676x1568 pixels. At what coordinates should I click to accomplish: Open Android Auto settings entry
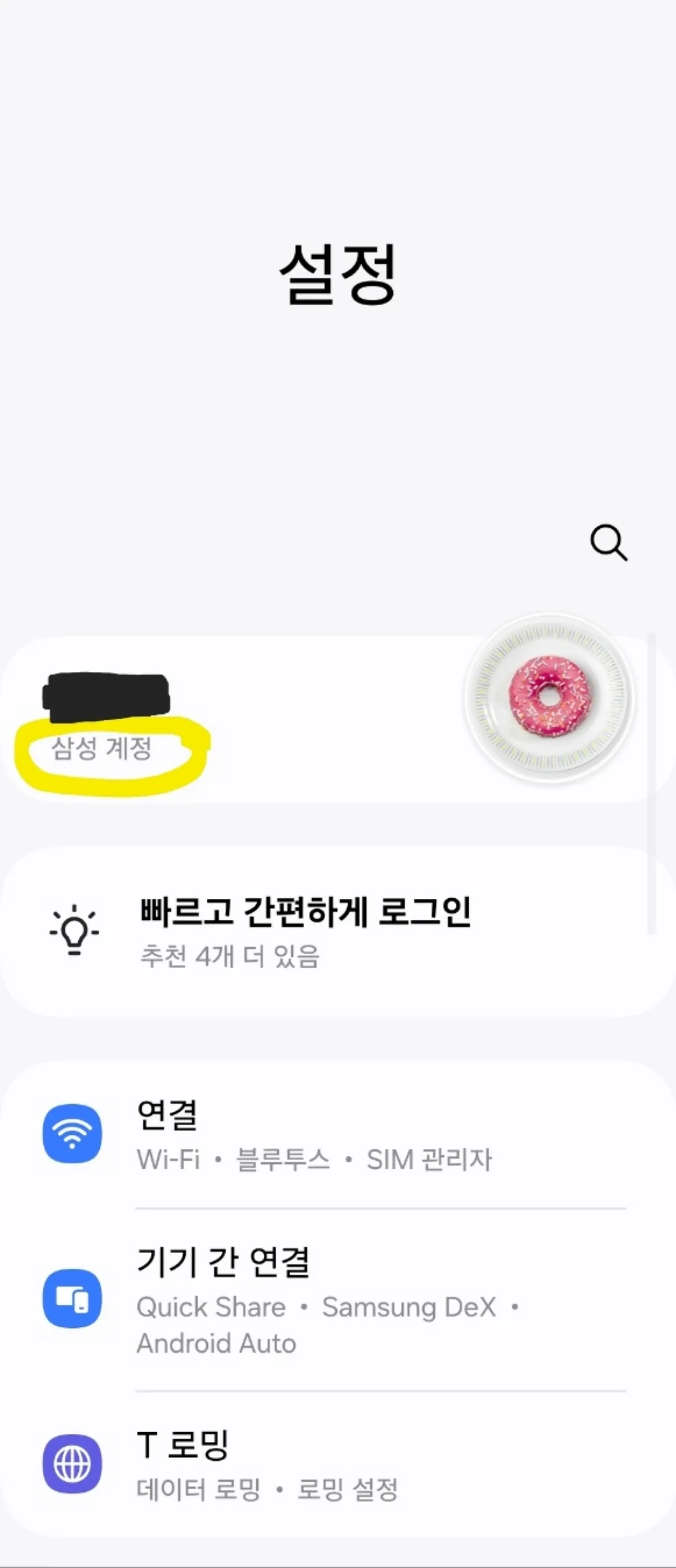pos(217,1343)
